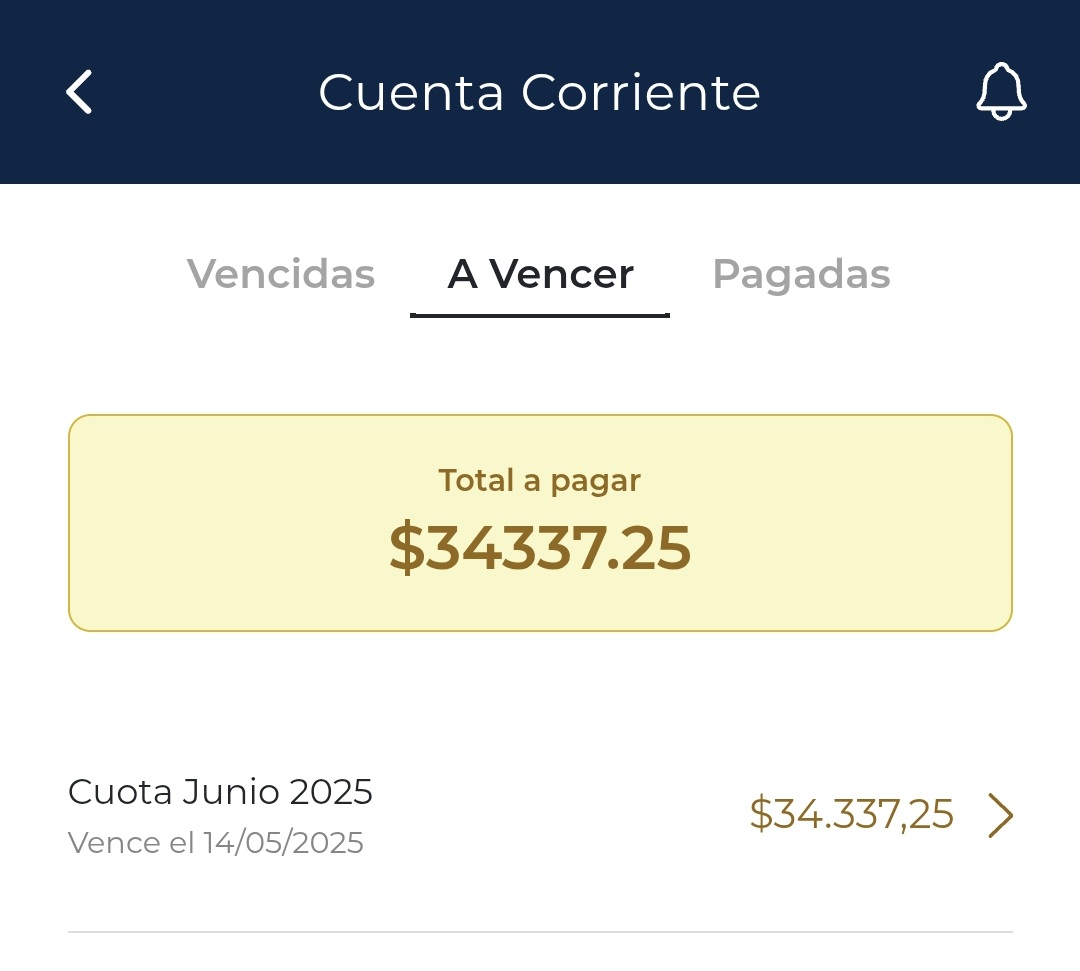Select the A Vencer tab
The width and height of the screenshot is (1080, 971).
pos(540,274)
